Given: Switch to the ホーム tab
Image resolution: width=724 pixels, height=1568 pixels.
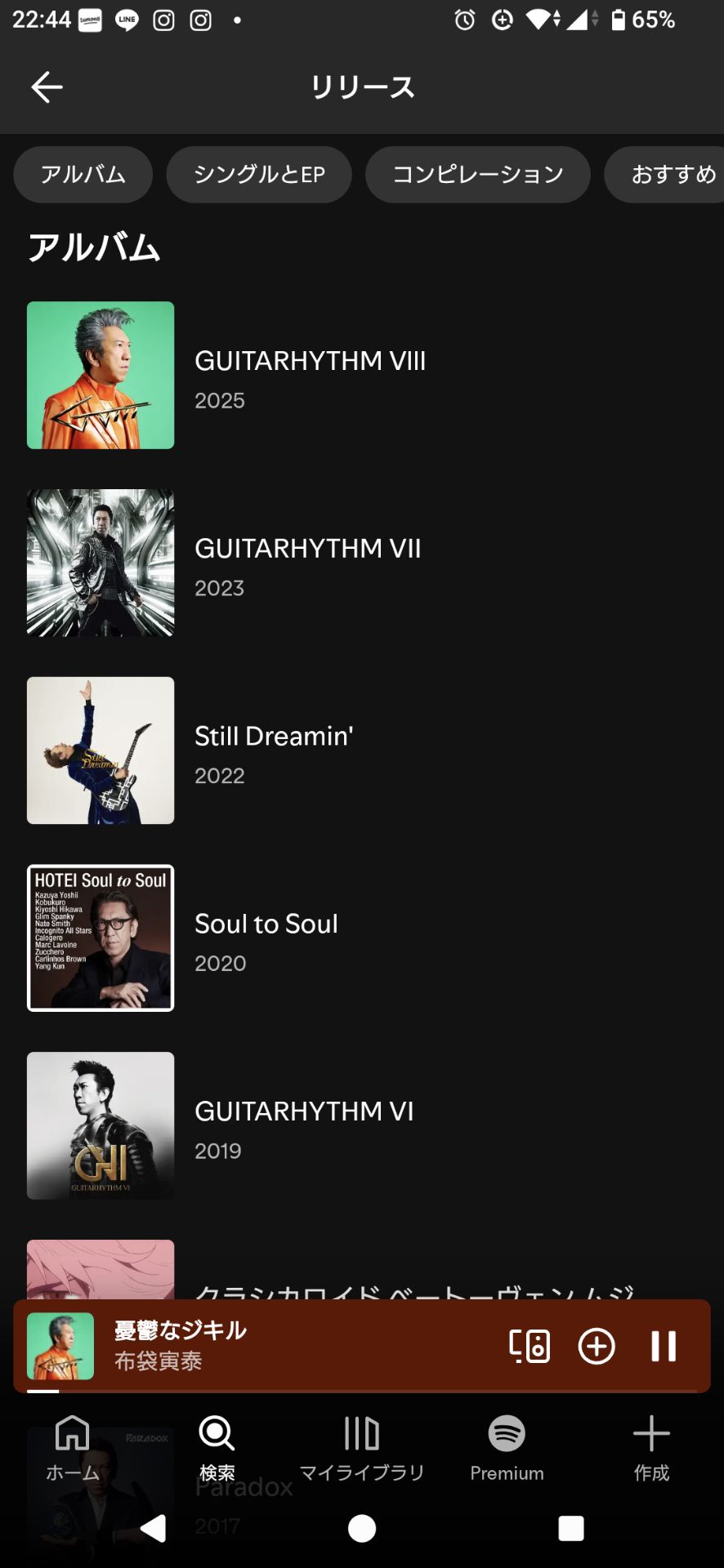Looking at the screenshot, I should 73,1449.
